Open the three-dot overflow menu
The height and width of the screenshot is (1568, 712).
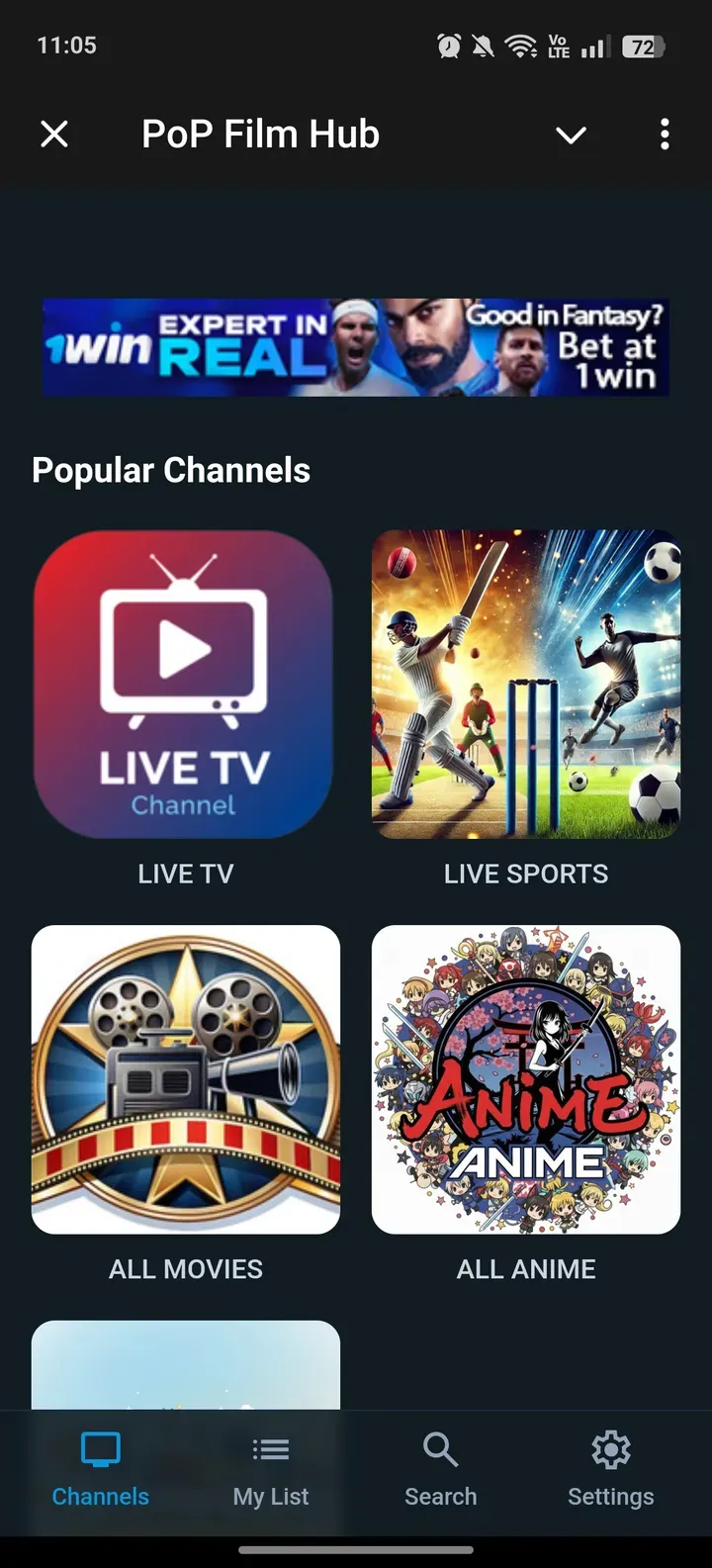(665, 135)
